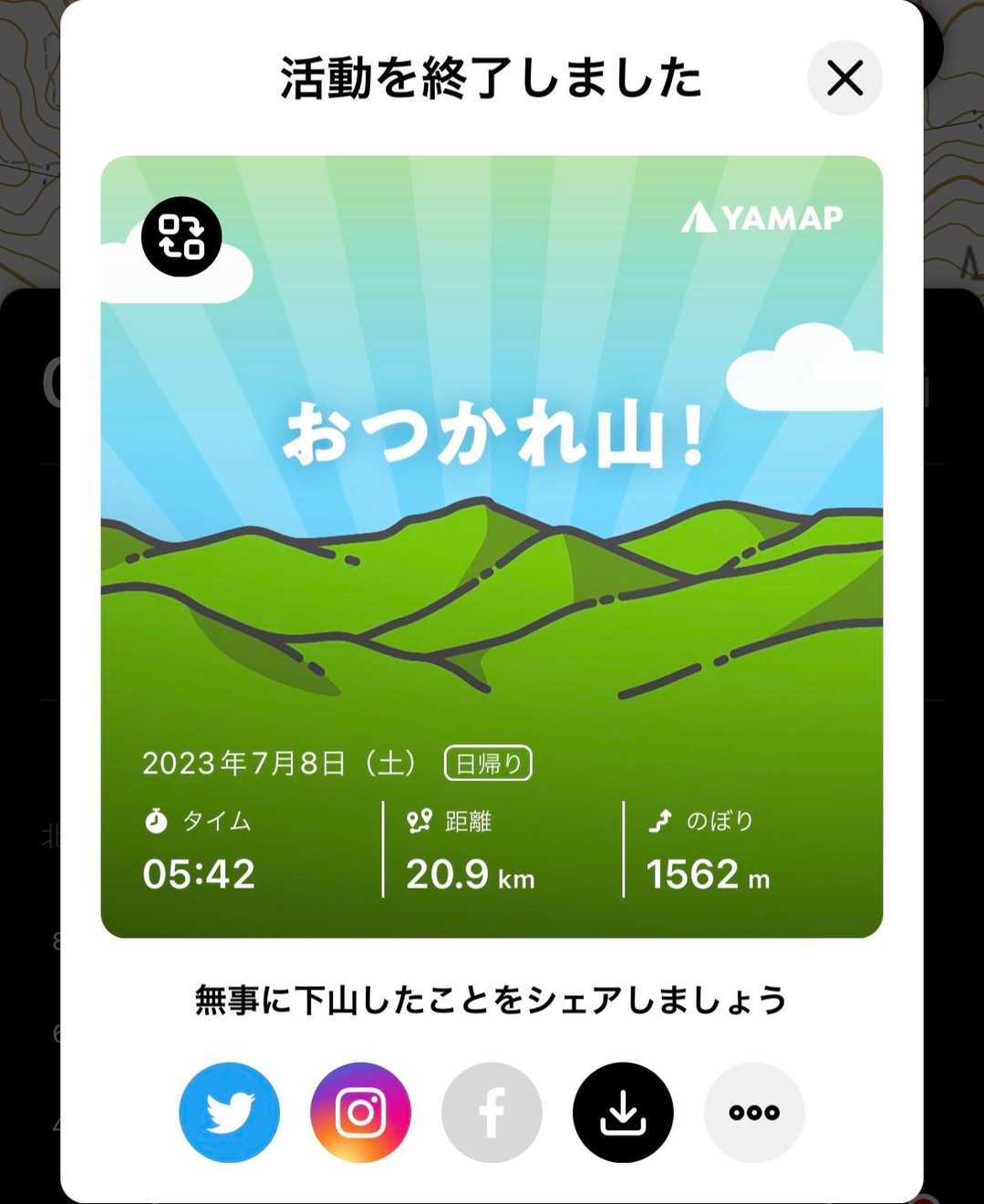984x1204 pixels.
Task: Open more sharing options
Action: pos(754,1112)
